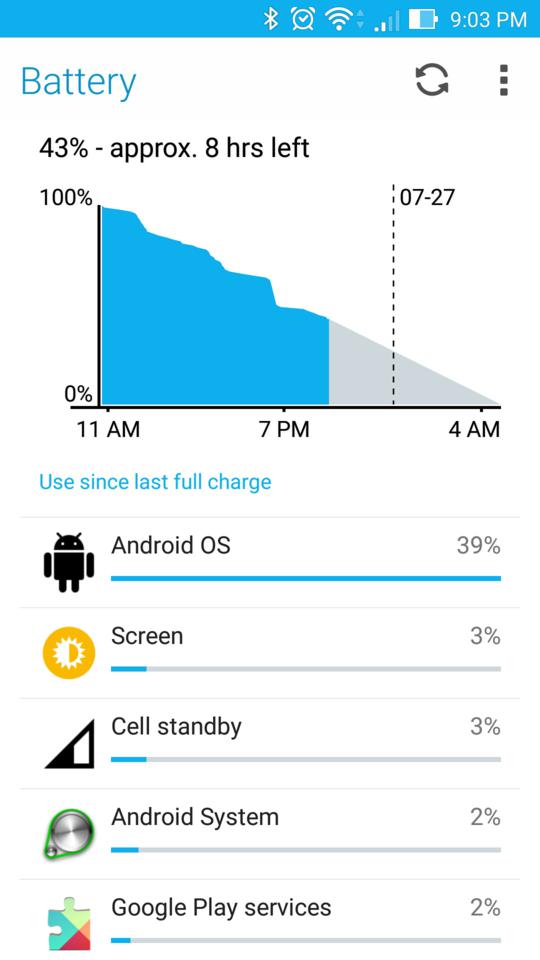The height and width of the screenshot is (960, 540).
Task: Select the Android System entry
Action: coord(270,834)
